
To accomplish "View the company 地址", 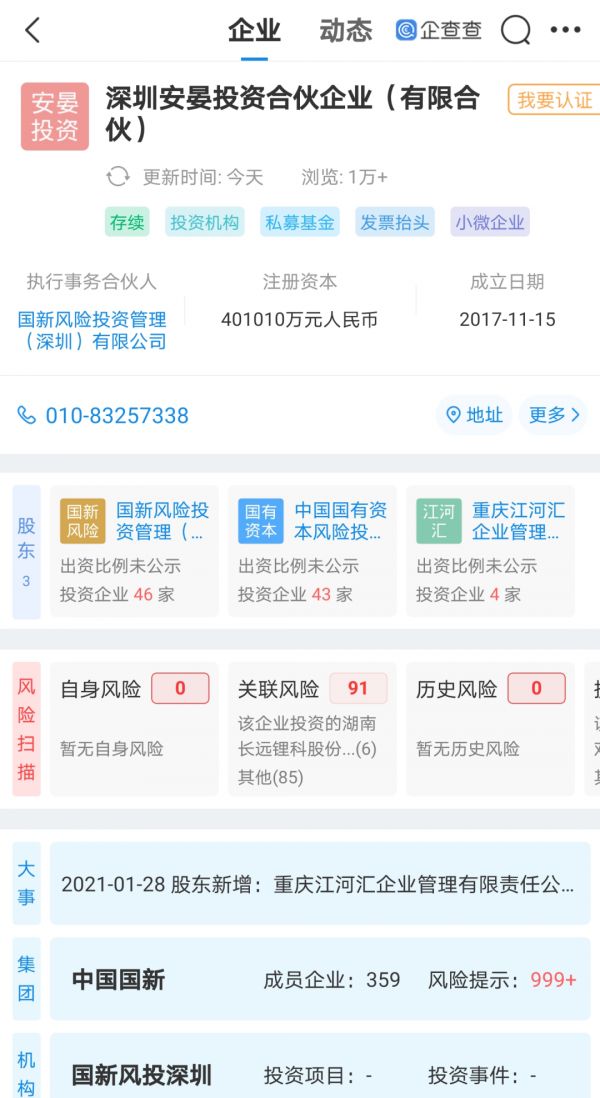I will click(x=474, y=415).
